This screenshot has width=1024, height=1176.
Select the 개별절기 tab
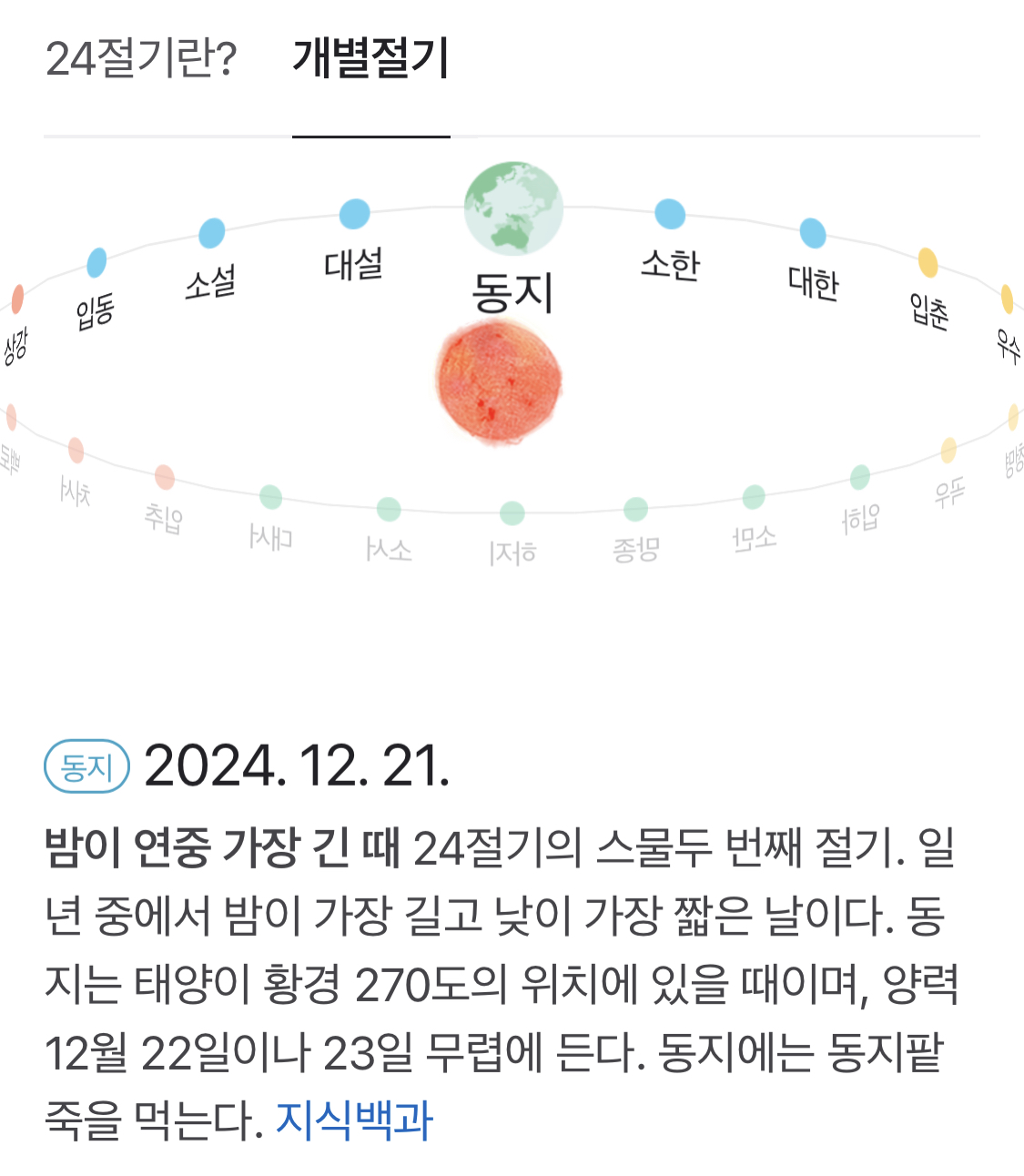[370, 59]
